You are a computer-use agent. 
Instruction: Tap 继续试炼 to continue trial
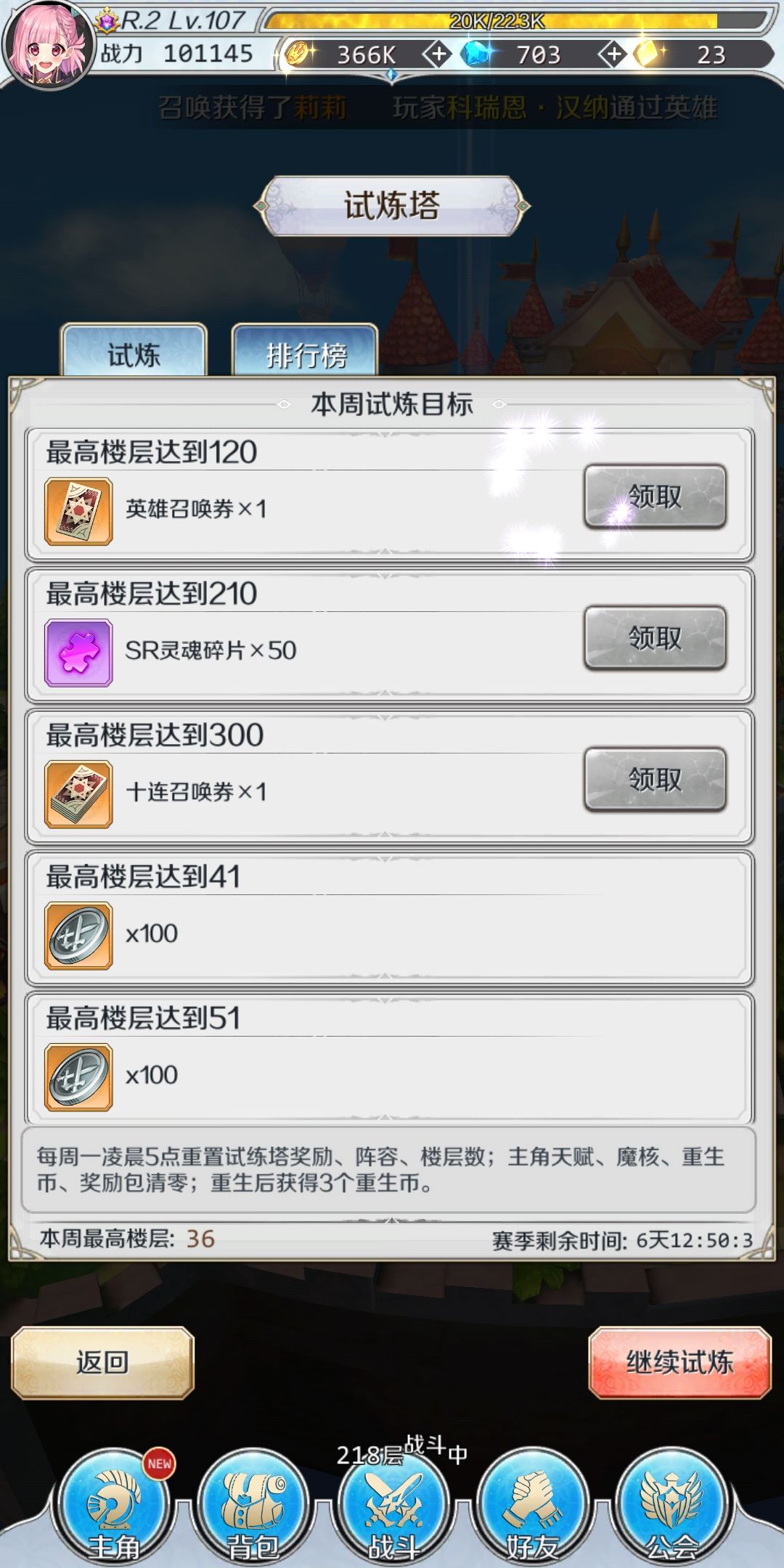coord(679,1363)
